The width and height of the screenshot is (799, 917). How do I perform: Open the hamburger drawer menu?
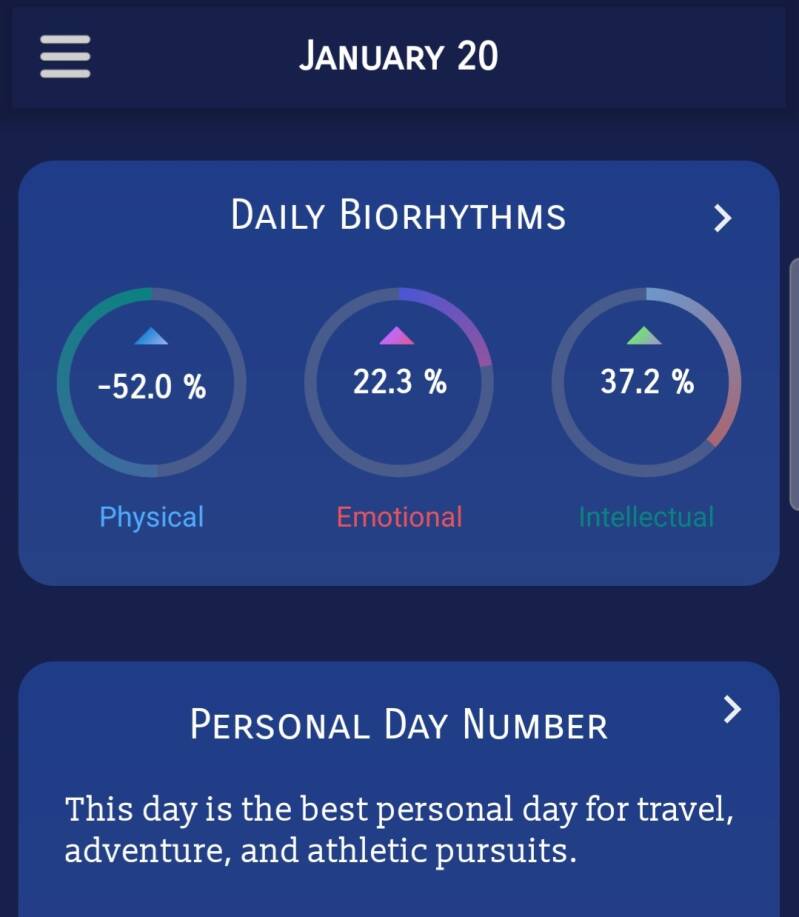coord(65,56)
